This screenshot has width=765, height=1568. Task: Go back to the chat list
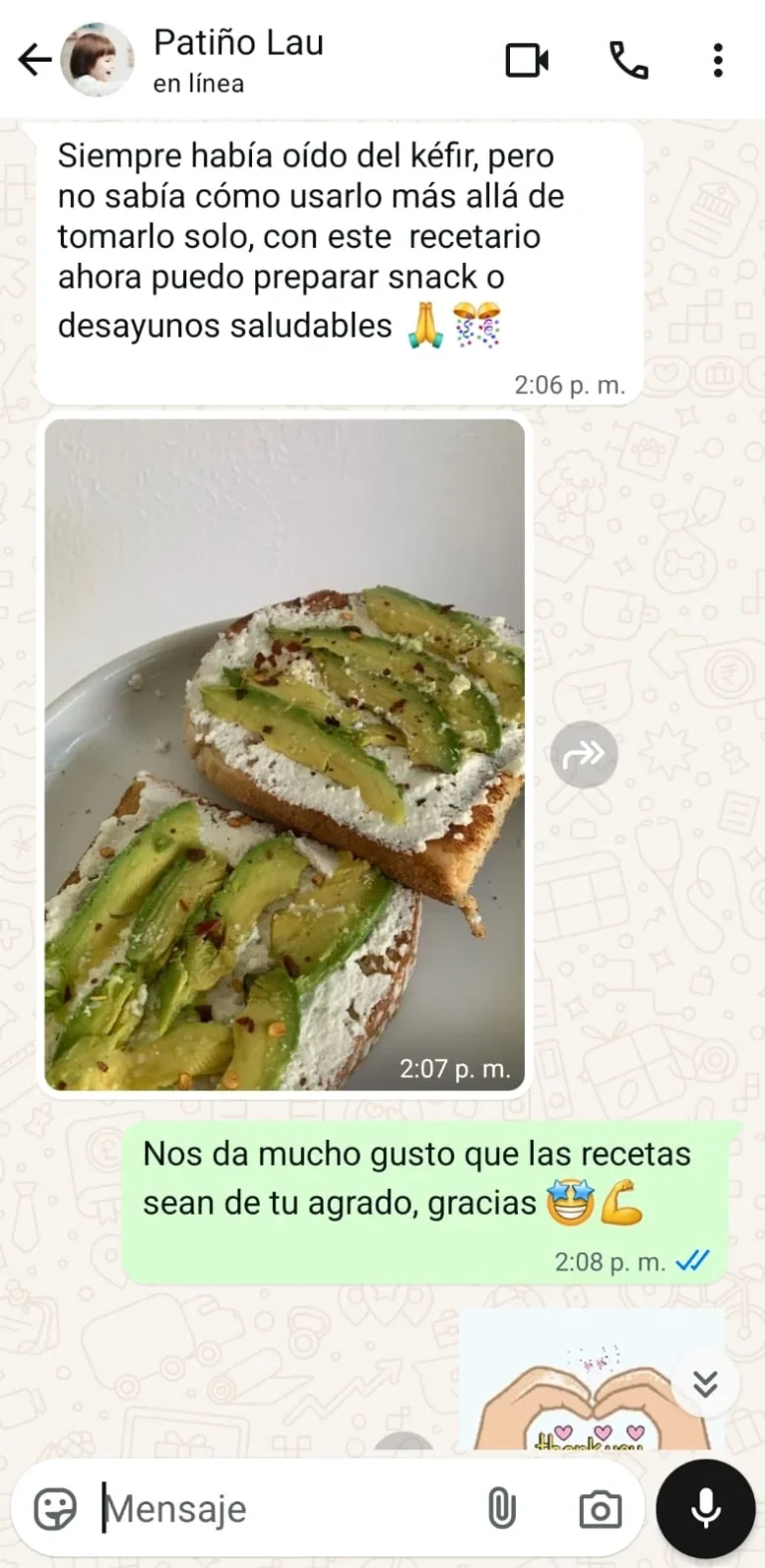(x=35, y=60)
